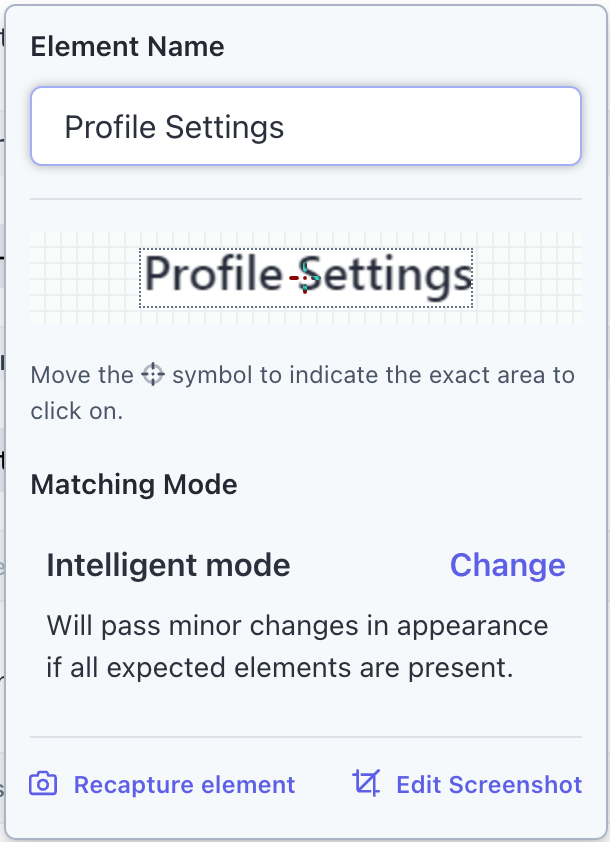Change the matching mode
Screen dimensions: 610x842
click(507, 565)
